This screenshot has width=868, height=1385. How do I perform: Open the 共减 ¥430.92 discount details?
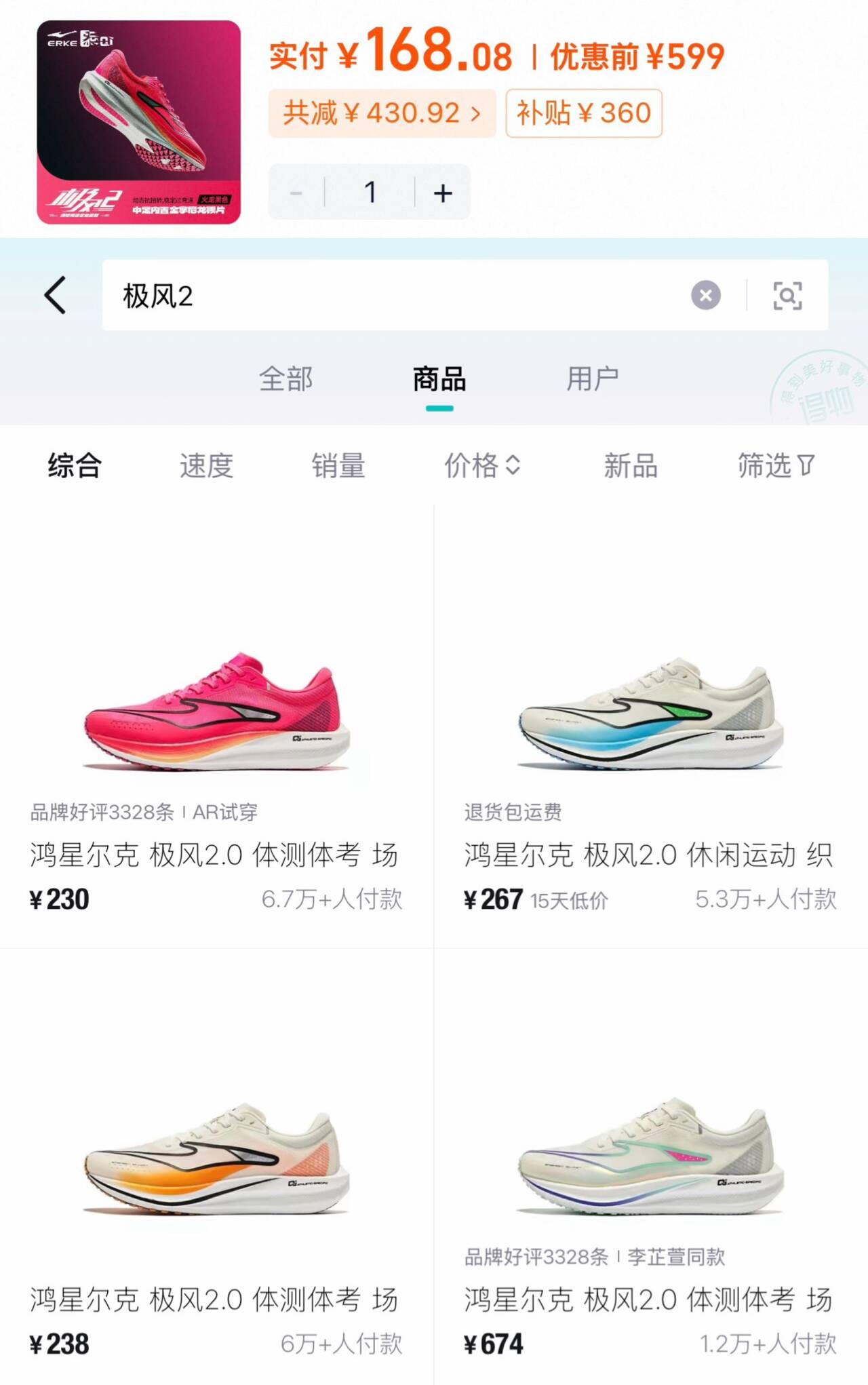[382, 113]
